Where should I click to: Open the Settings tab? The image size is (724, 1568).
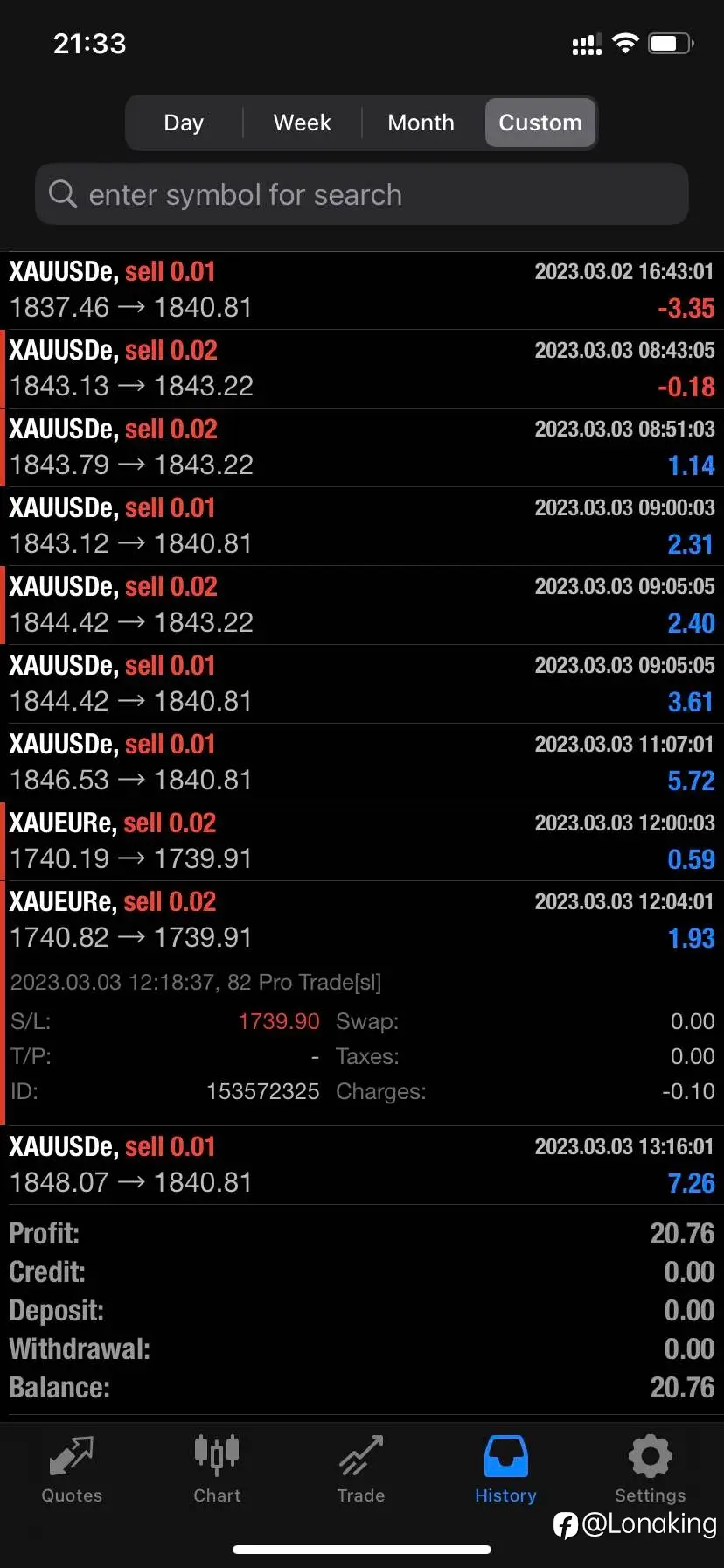pyautogui.click(x=650, y=1470)
